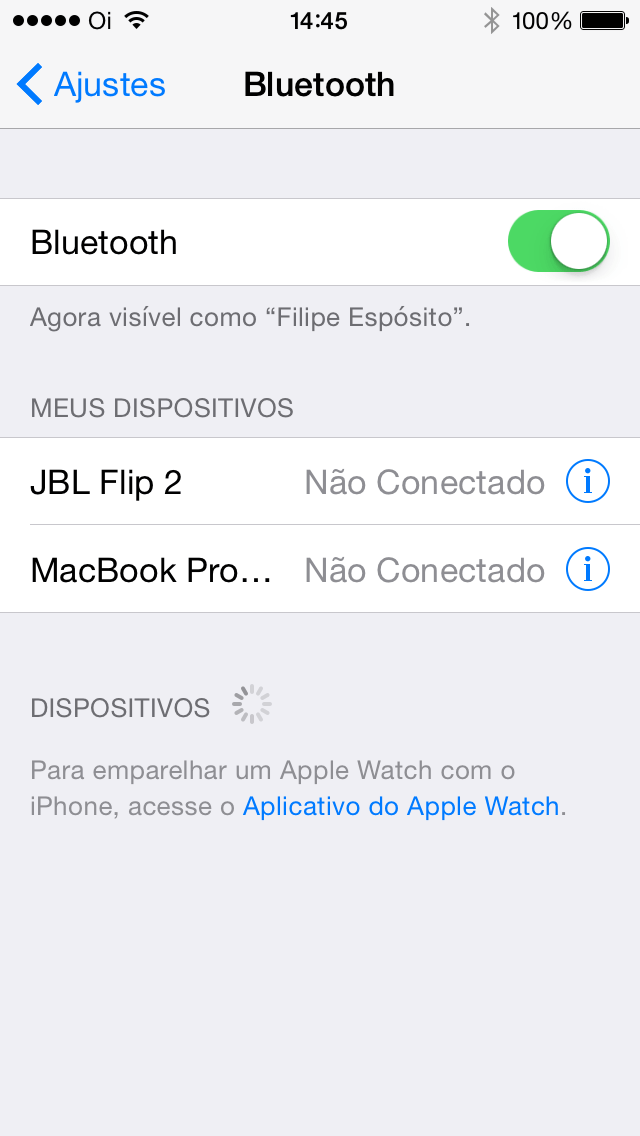Viewport: 640px width, 1136px height.
Task: Open info for JBL Flip 2
Action: pos(588,482)
